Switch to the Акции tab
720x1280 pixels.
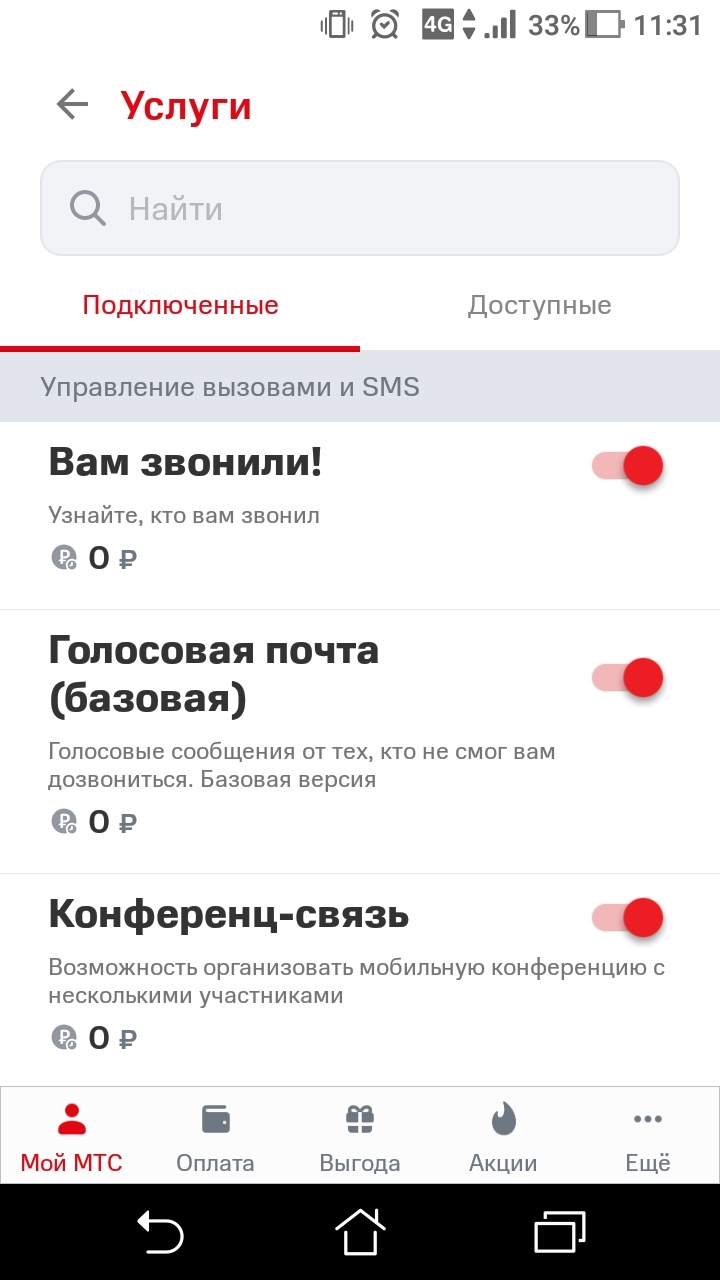(503, 1136)
